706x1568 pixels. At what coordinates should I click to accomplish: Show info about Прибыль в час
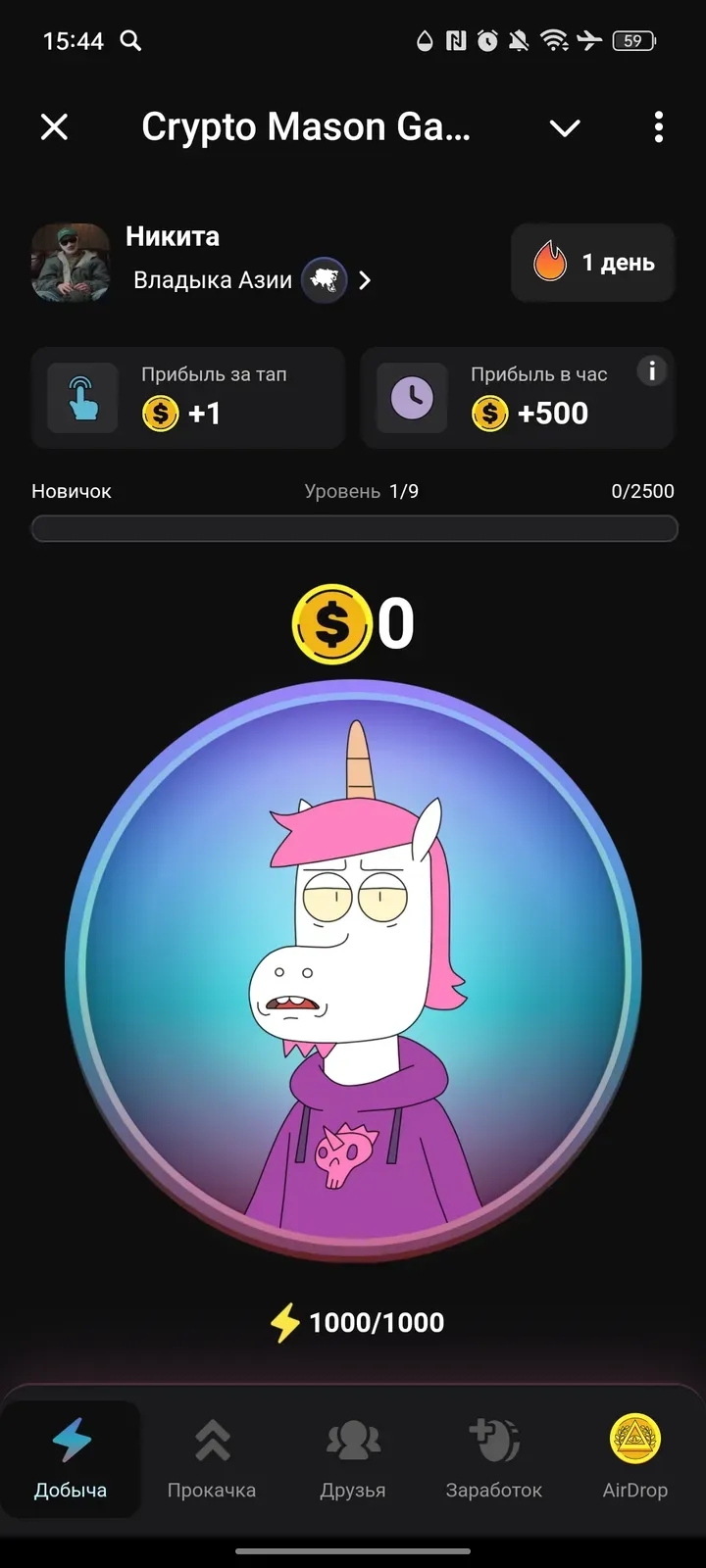pos(652,371)
